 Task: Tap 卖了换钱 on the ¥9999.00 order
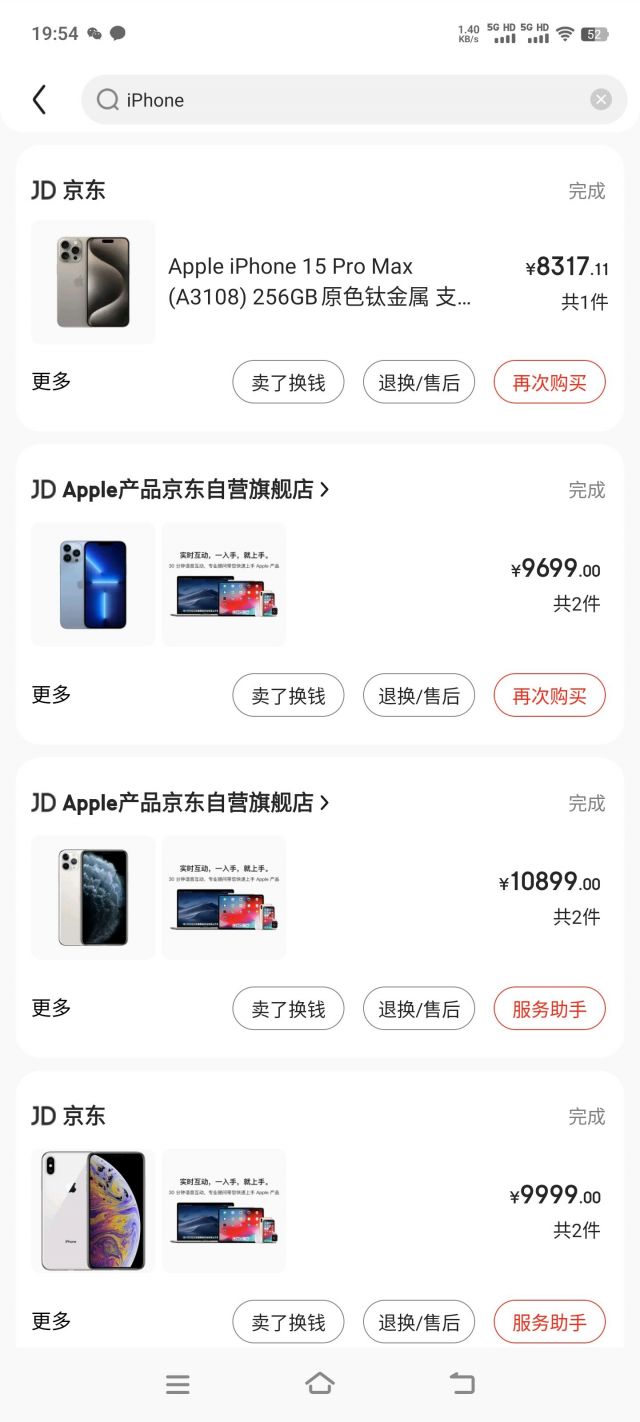click(x=288, y=1322)
